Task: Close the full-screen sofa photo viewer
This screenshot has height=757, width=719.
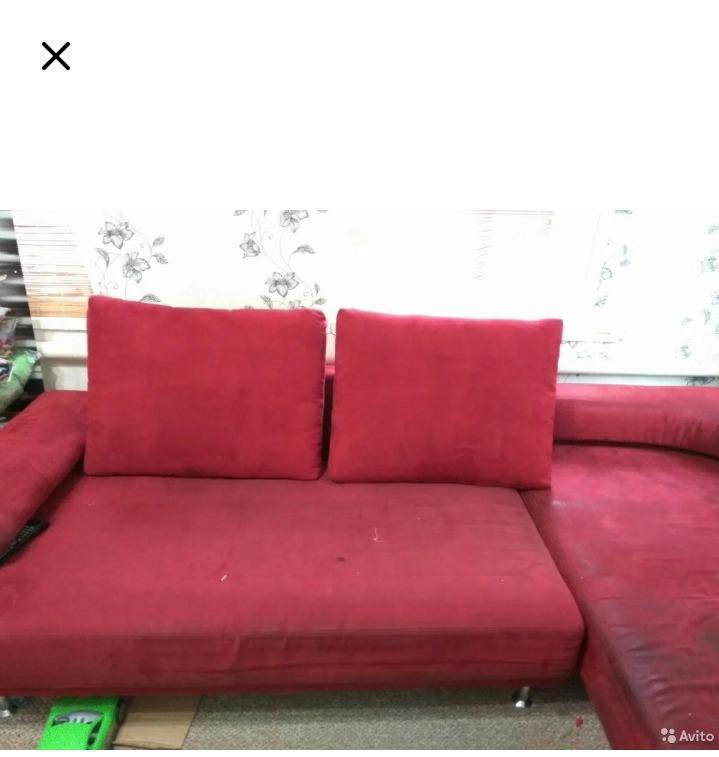Action: pos(56,56)
